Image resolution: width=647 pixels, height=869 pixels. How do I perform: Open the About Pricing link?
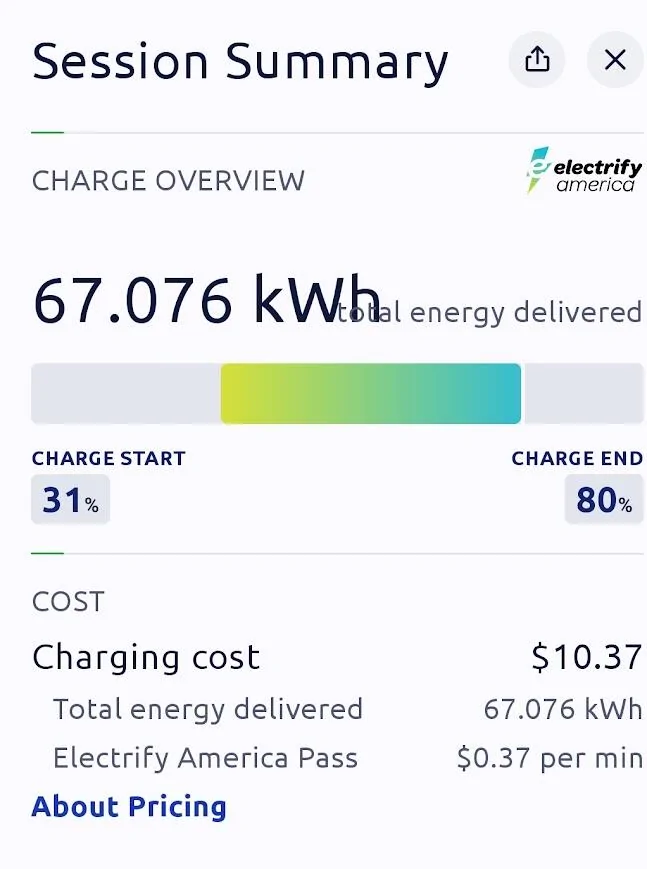[129, 806]
